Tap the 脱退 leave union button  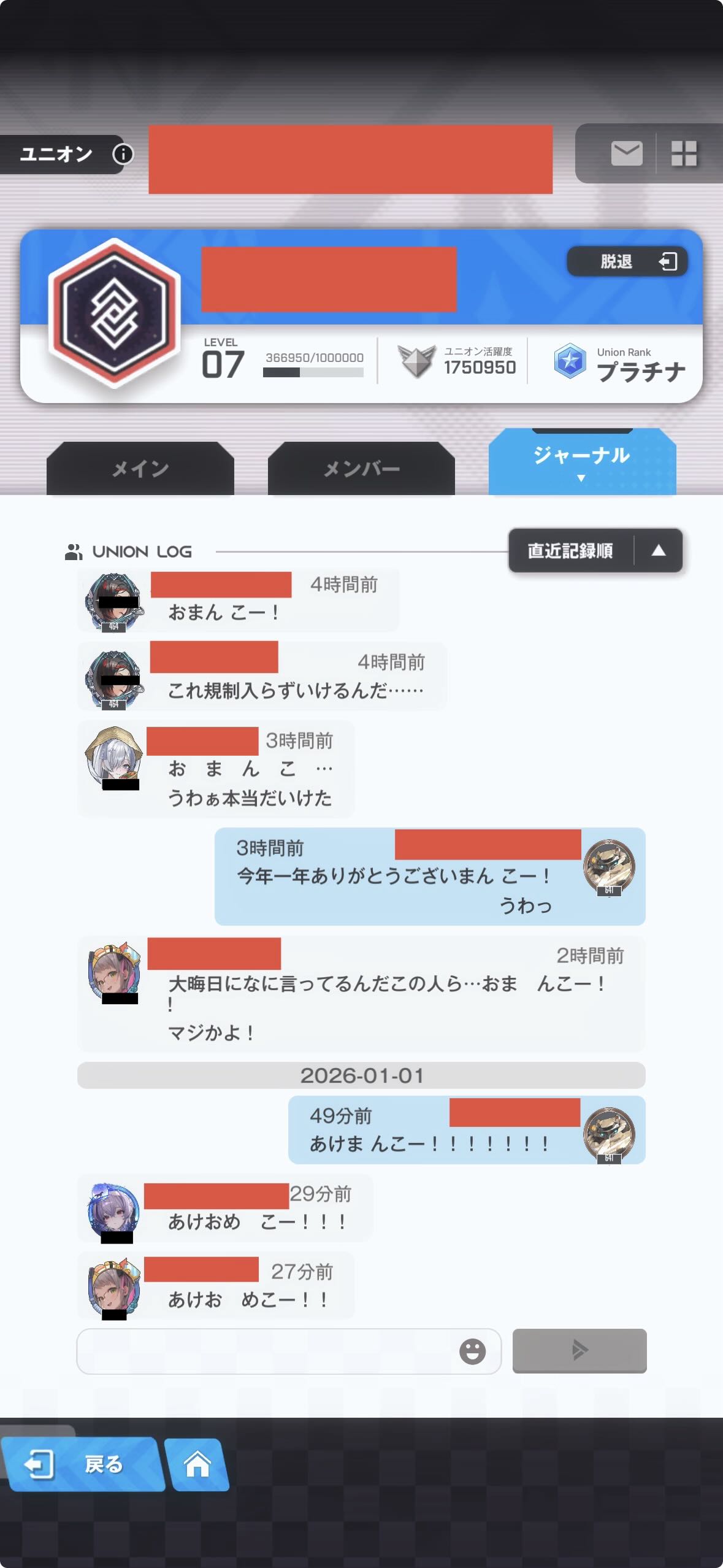pyautogui.click(x=627, y=262)
